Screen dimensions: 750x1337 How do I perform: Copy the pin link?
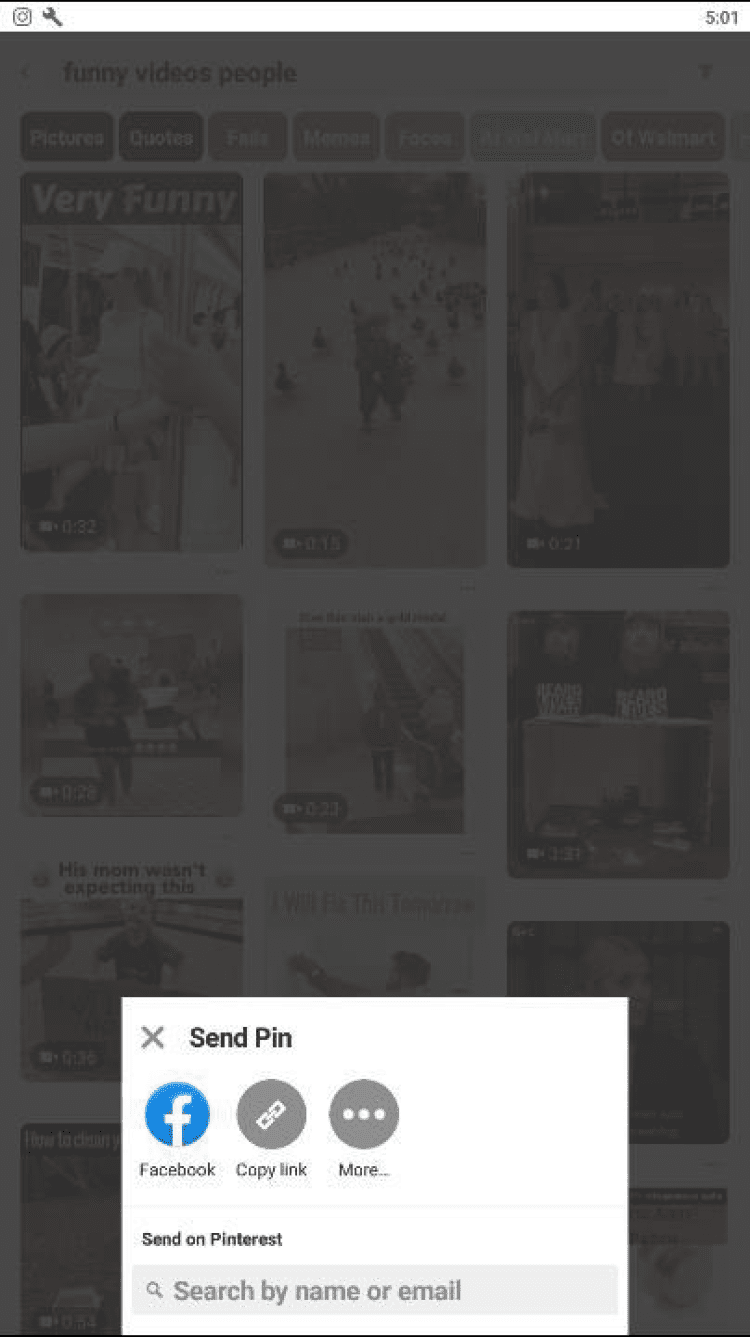point(271,1114)
